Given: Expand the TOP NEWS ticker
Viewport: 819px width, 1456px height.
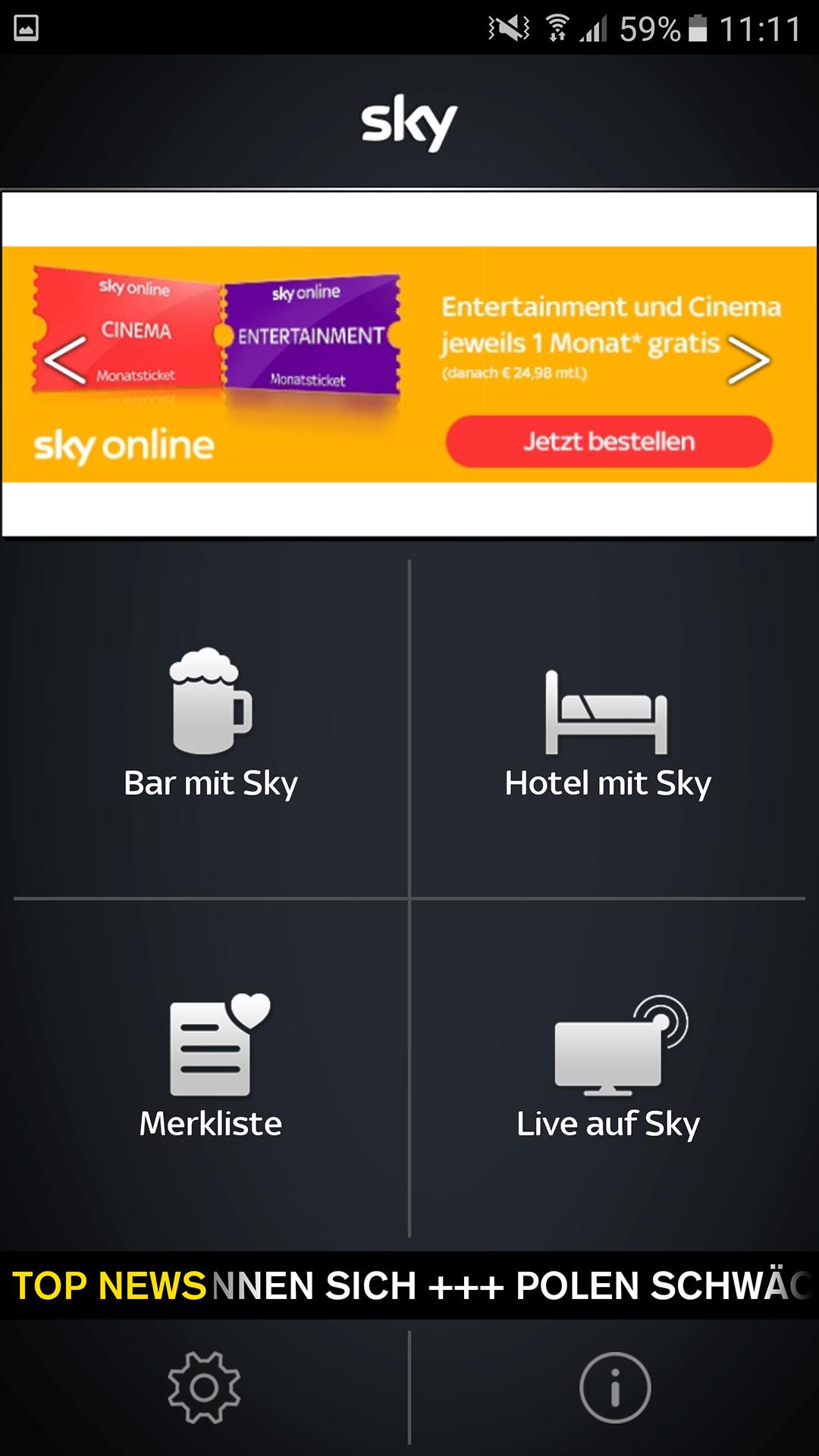Looking at the screenshot, I should tap(409, 1279).
